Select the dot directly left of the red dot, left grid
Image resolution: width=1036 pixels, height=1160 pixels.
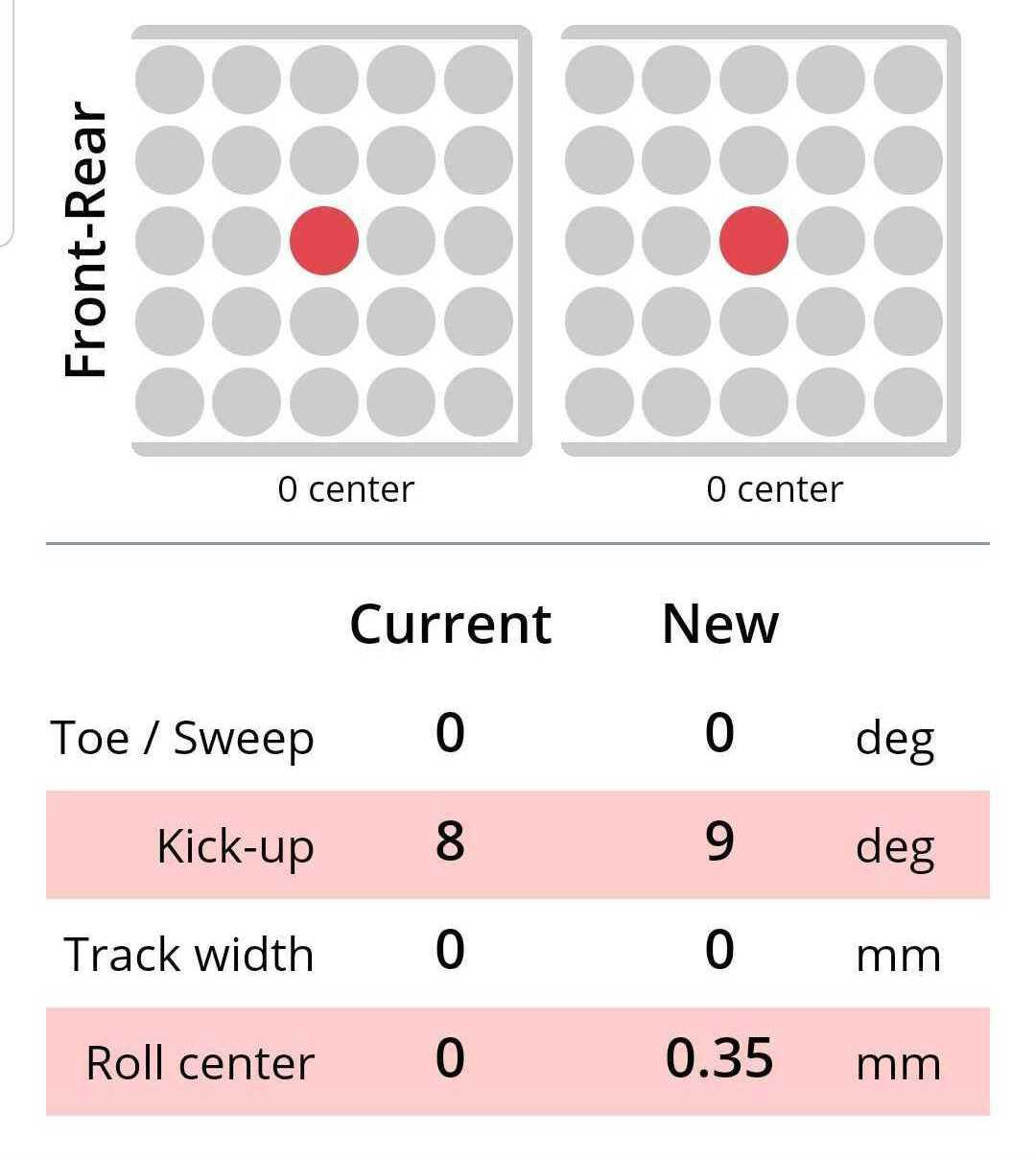247,240
